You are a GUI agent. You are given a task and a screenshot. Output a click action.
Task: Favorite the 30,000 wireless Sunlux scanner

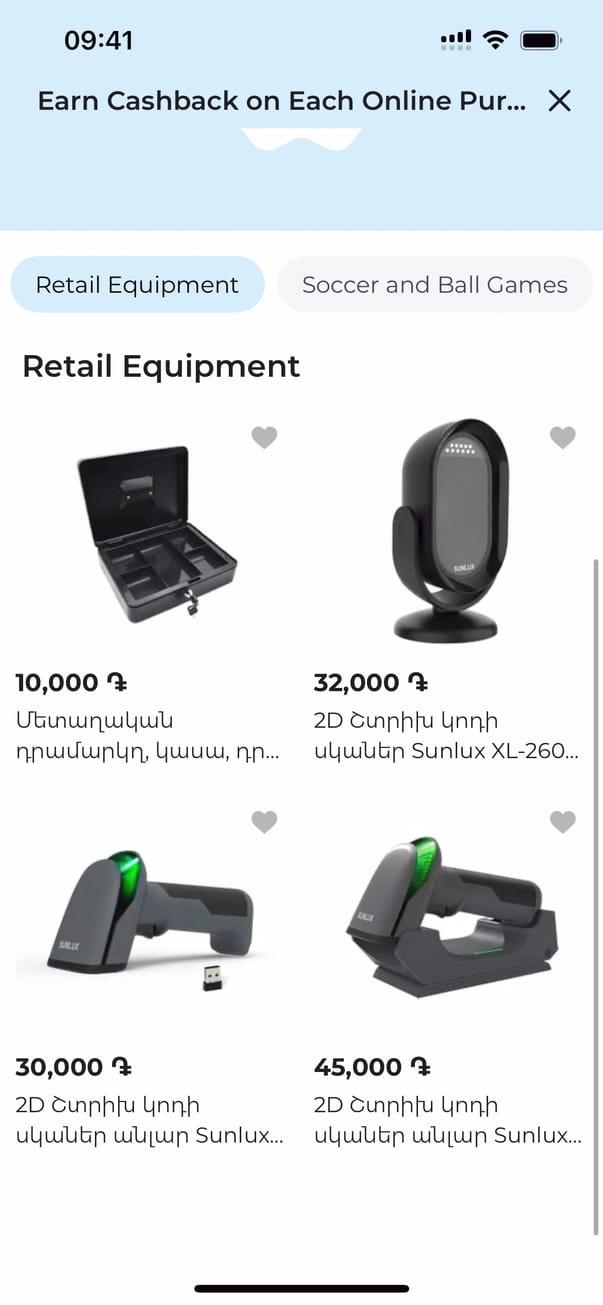tap(264, 822)
